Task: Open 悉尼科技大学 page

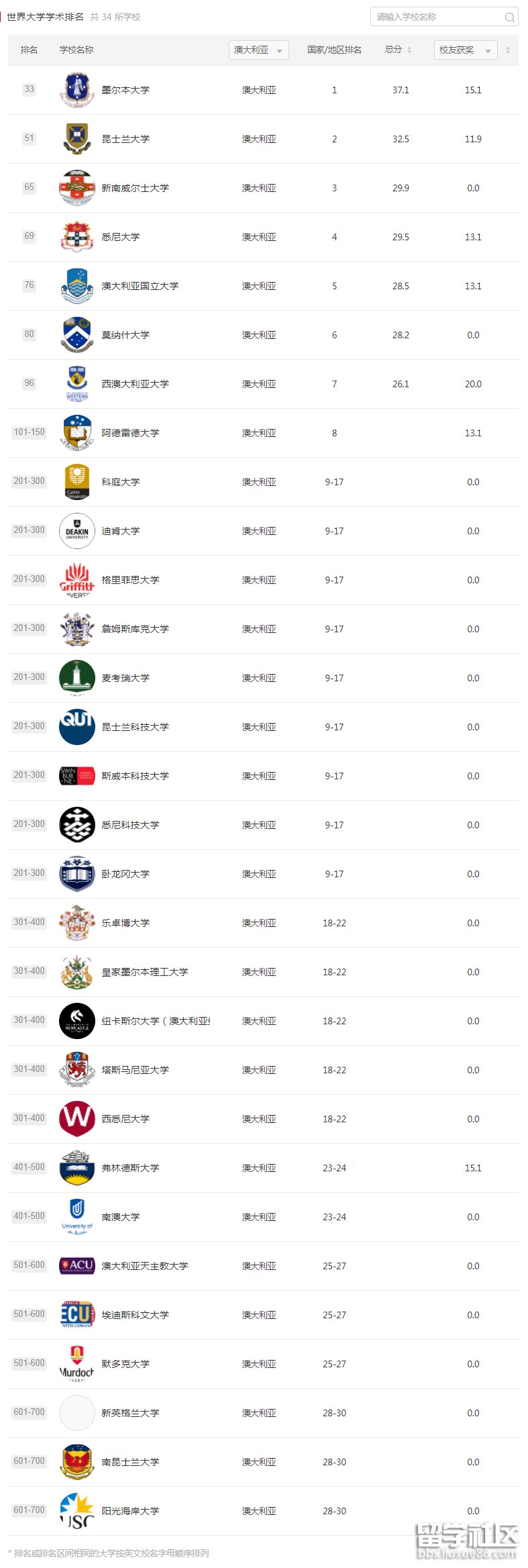Action: (130, 825)
